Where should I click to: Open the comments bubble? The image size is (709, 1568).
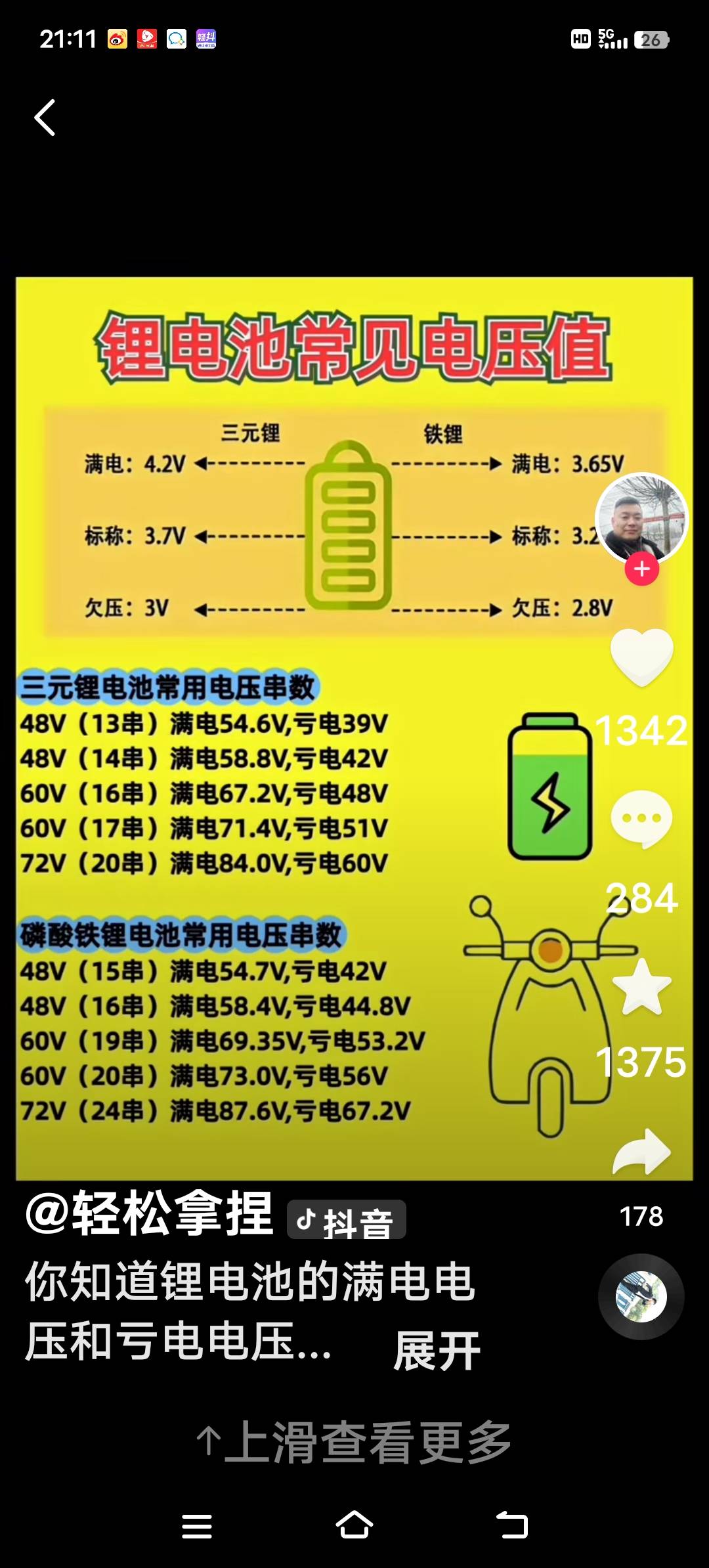tap(641, 819)
